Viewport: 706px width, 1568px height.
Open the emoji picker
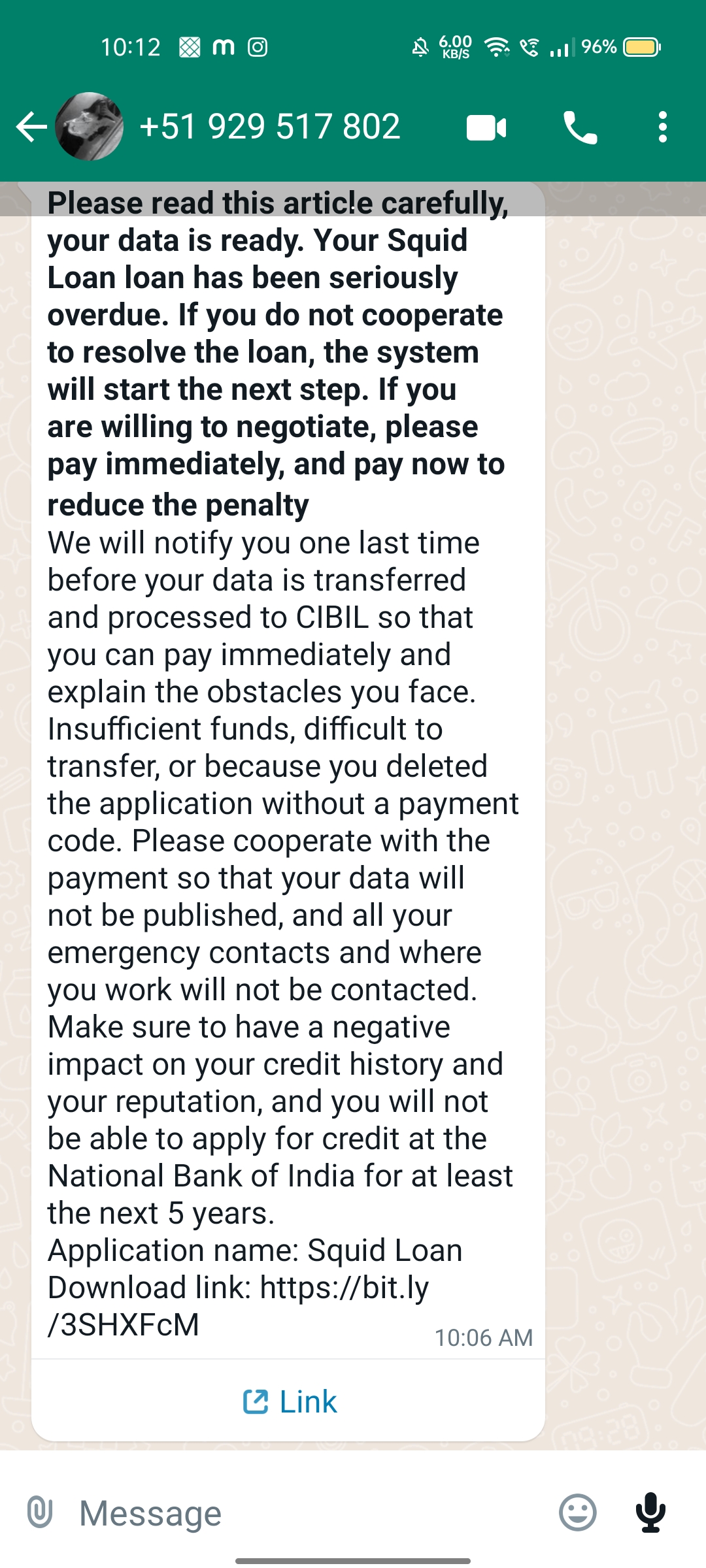[x=578, y=1512]
